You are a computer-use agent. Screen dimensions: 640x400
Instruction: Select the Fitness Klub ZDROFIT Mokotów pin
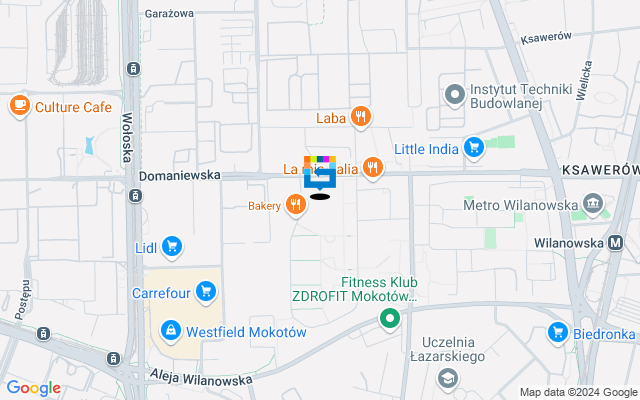tap(390, 319)
